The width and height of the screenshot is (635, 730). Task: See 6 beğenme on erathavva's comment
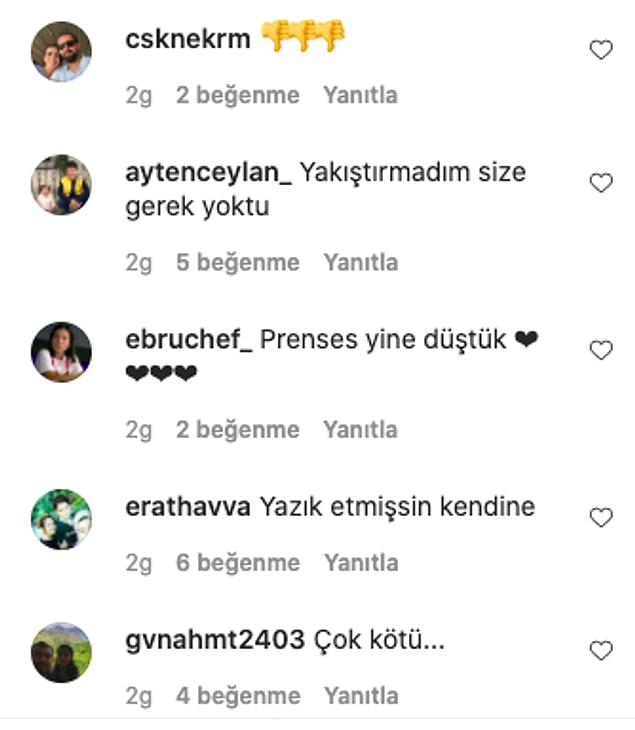tap(237, 562)
